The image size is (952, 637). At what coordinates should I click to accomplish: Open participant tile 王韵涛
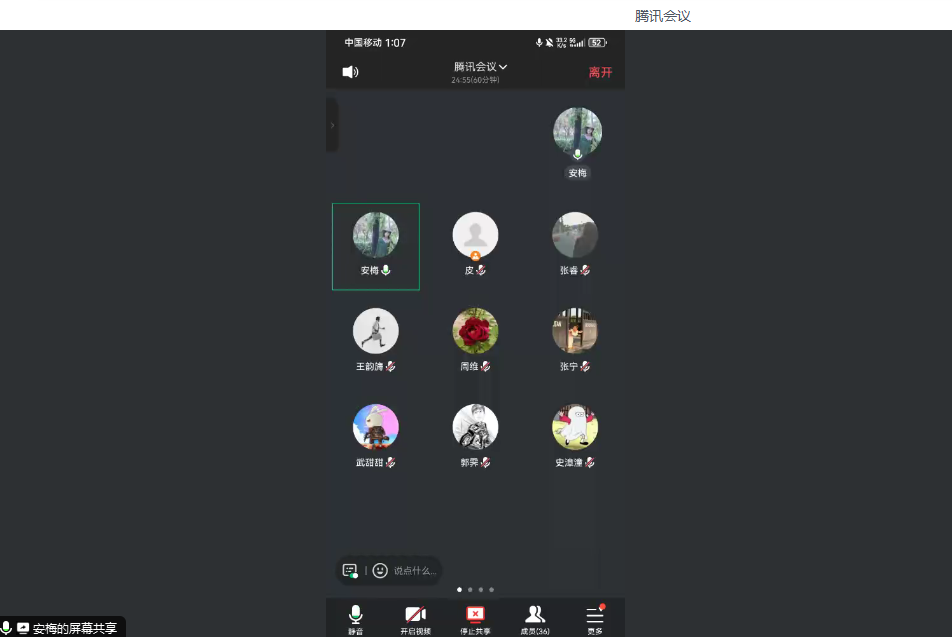375,332
